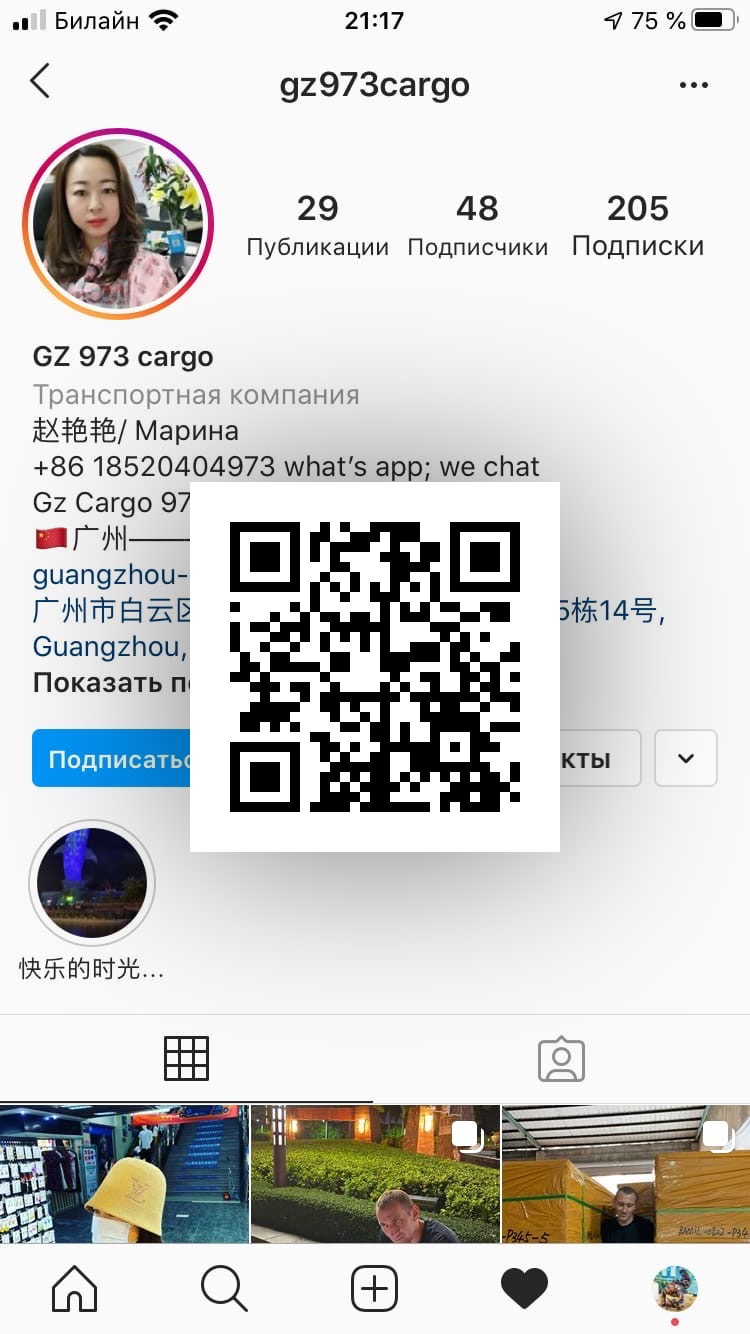The image size is (750, 1334).
Task: Expand suggested accounts with the chevron button
Action: pyautogui.click(x=685, y=758)
